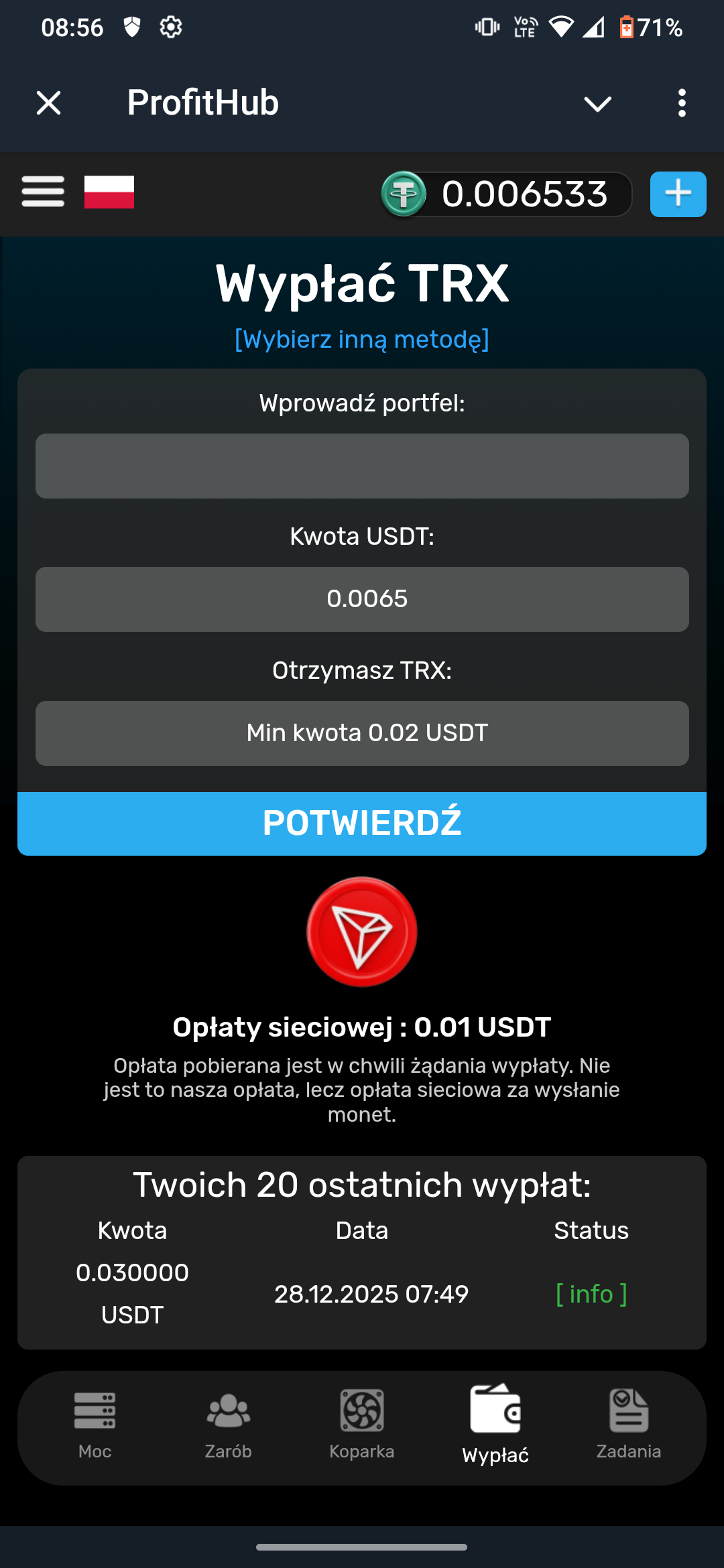Open the three-dot overflow menu

click(x=682, y=103)
